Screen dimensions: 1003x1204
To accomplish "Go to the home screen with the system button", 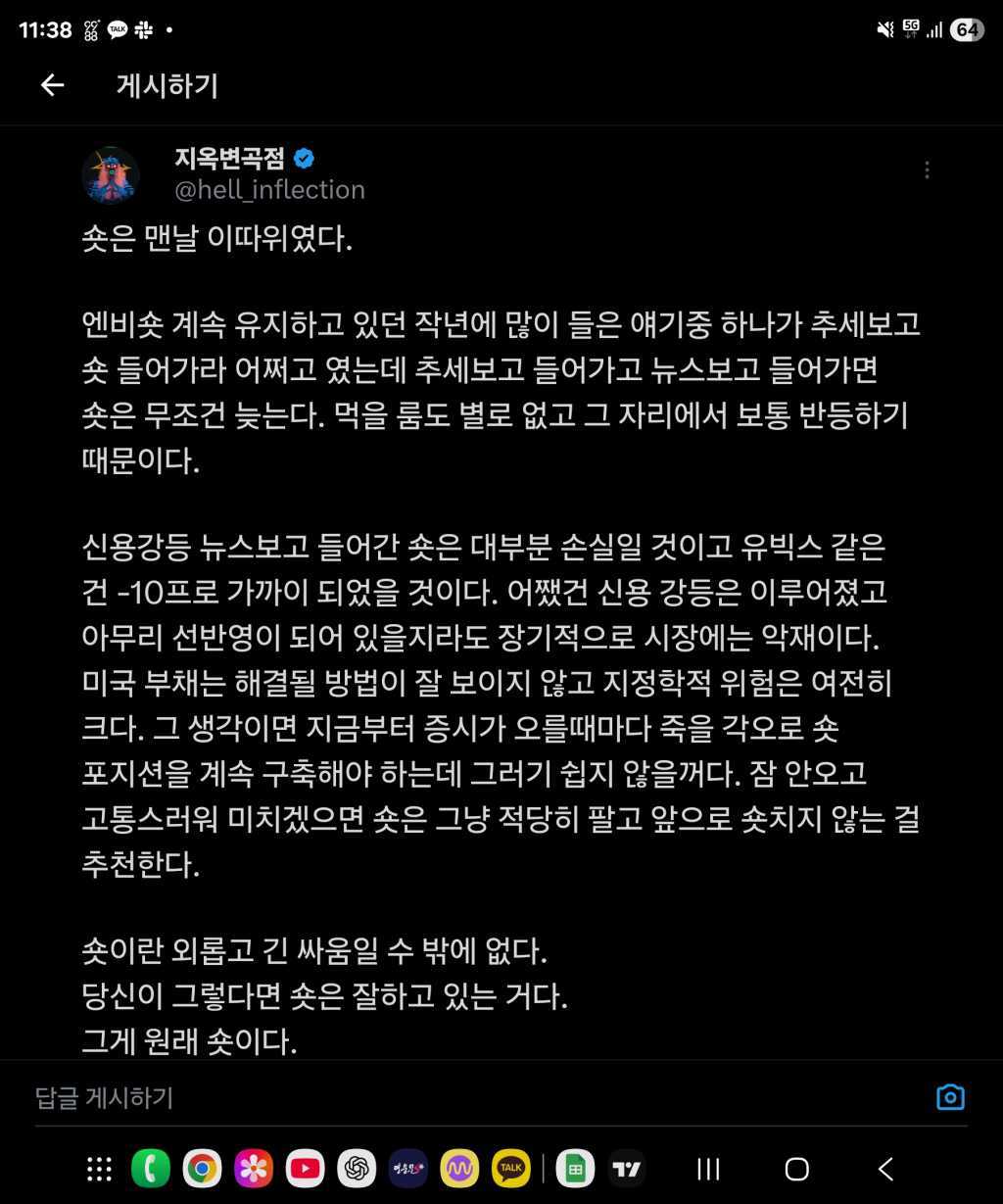I will point(797,1169).
